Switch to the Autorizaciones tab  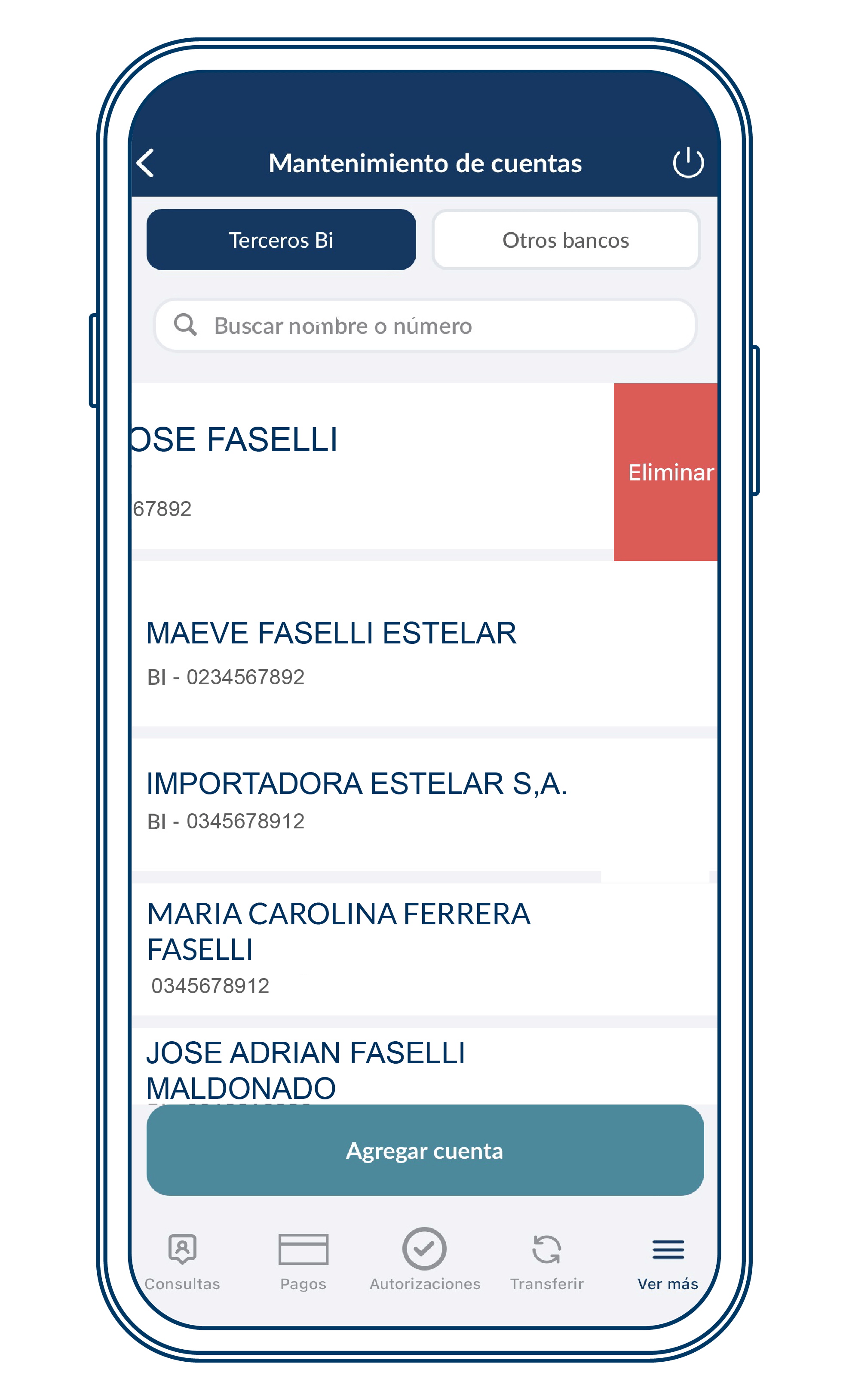(x=425, y=1261)
